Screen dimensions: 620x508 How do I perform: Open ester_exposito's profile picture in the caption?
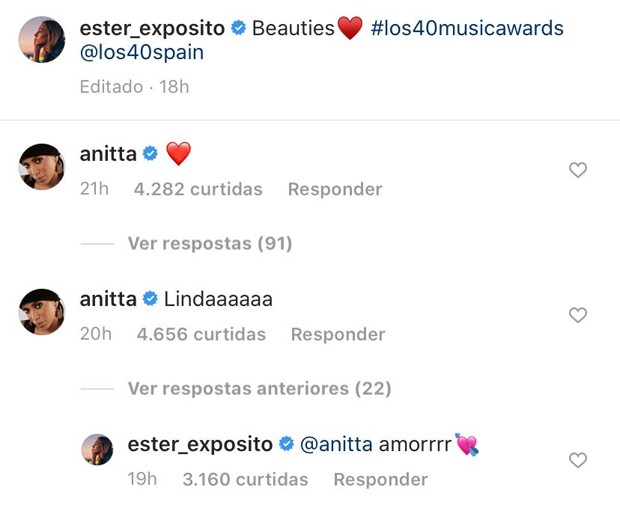(42, 40)
